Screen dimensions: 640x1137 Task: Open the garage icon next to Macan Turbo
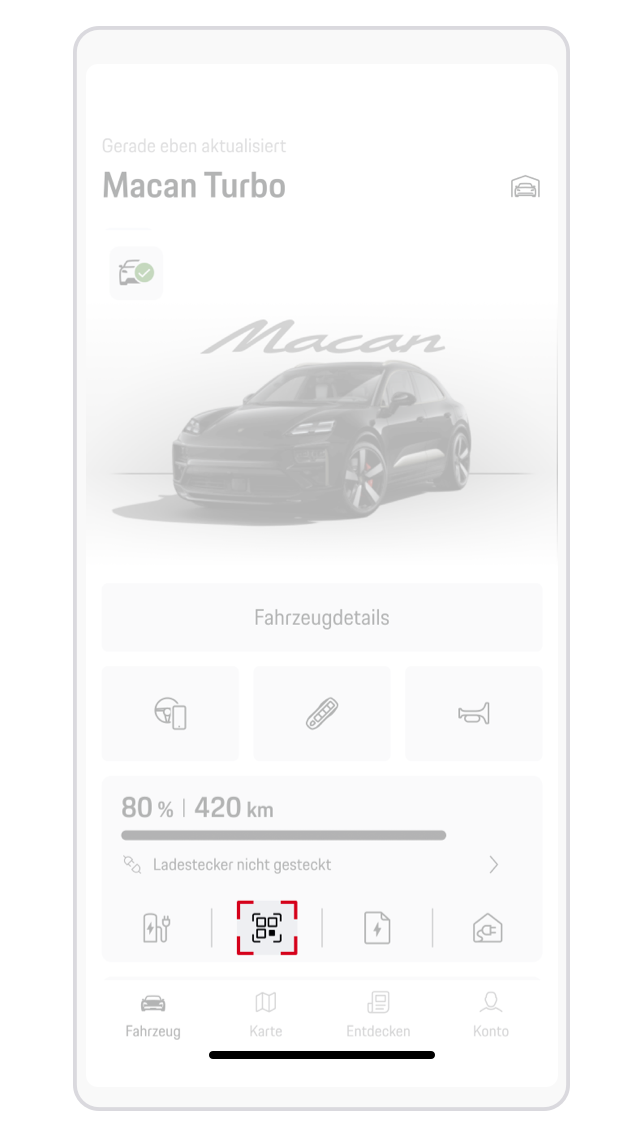pyautogui.click(x=525, y=187)
